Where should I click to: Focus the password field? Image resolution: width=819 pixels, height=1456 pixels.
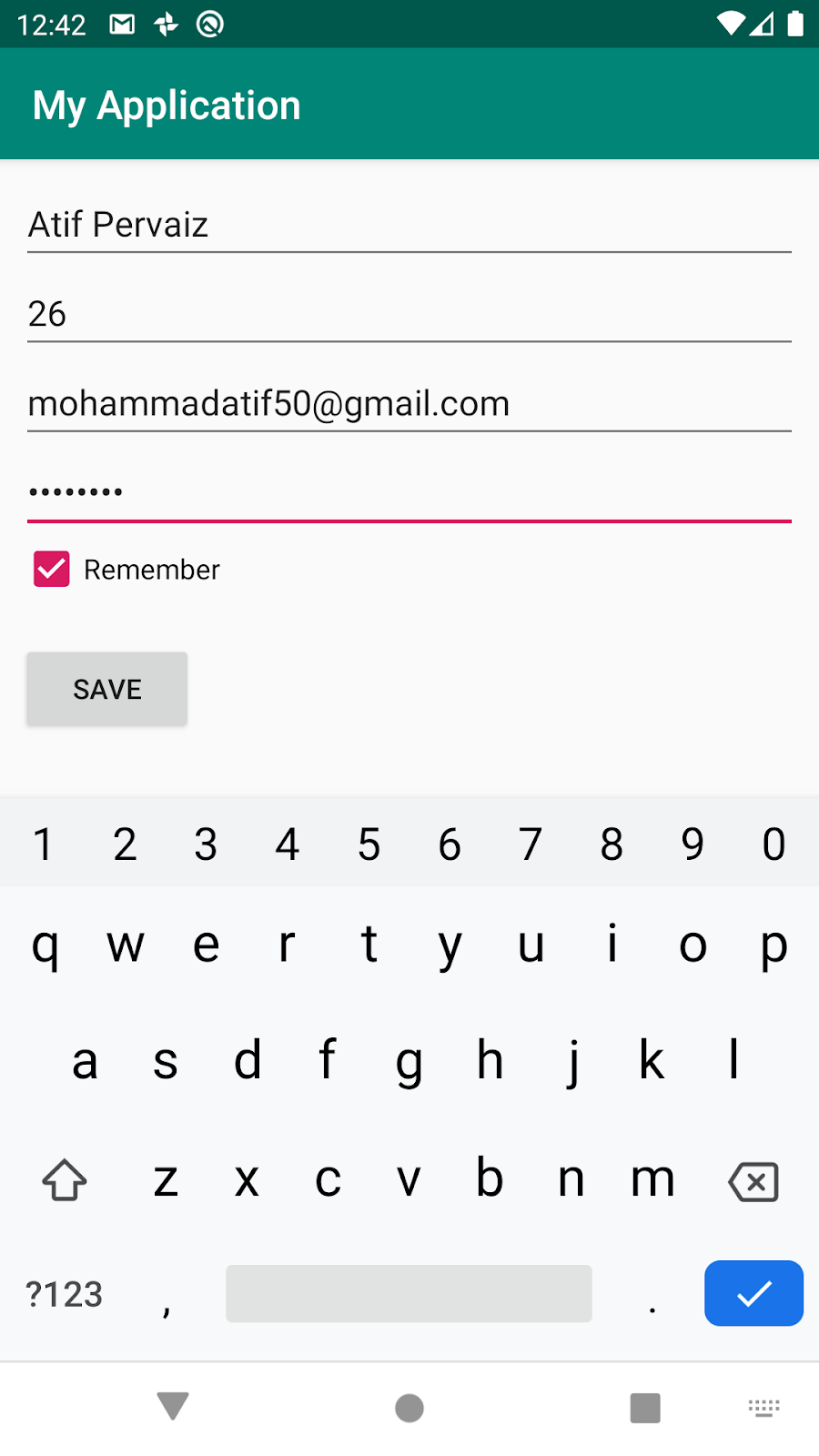click(409, 492)
